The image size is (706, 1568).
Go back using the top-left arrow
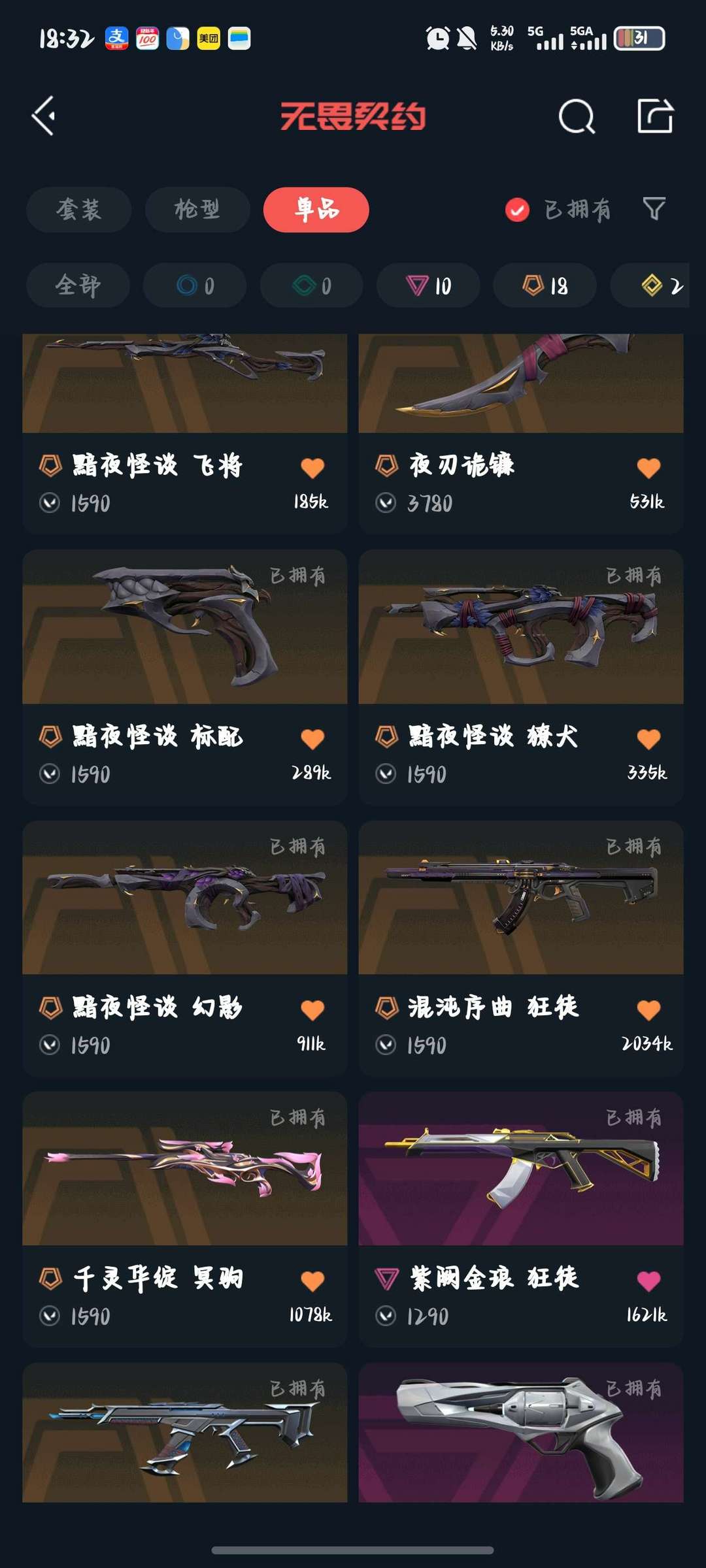pos(44,116)
